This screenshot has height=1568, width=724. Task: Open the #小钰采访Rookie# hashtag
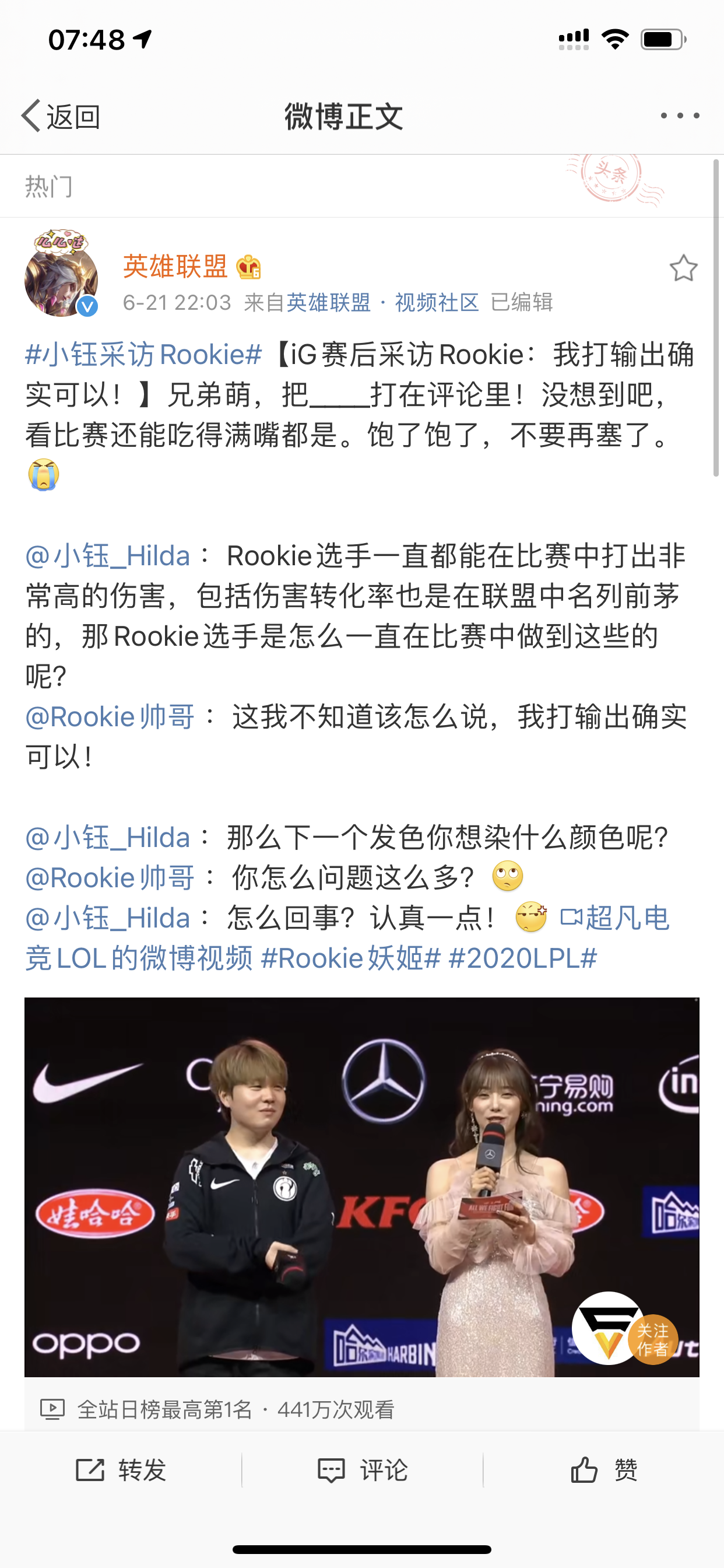coord(143,355)
